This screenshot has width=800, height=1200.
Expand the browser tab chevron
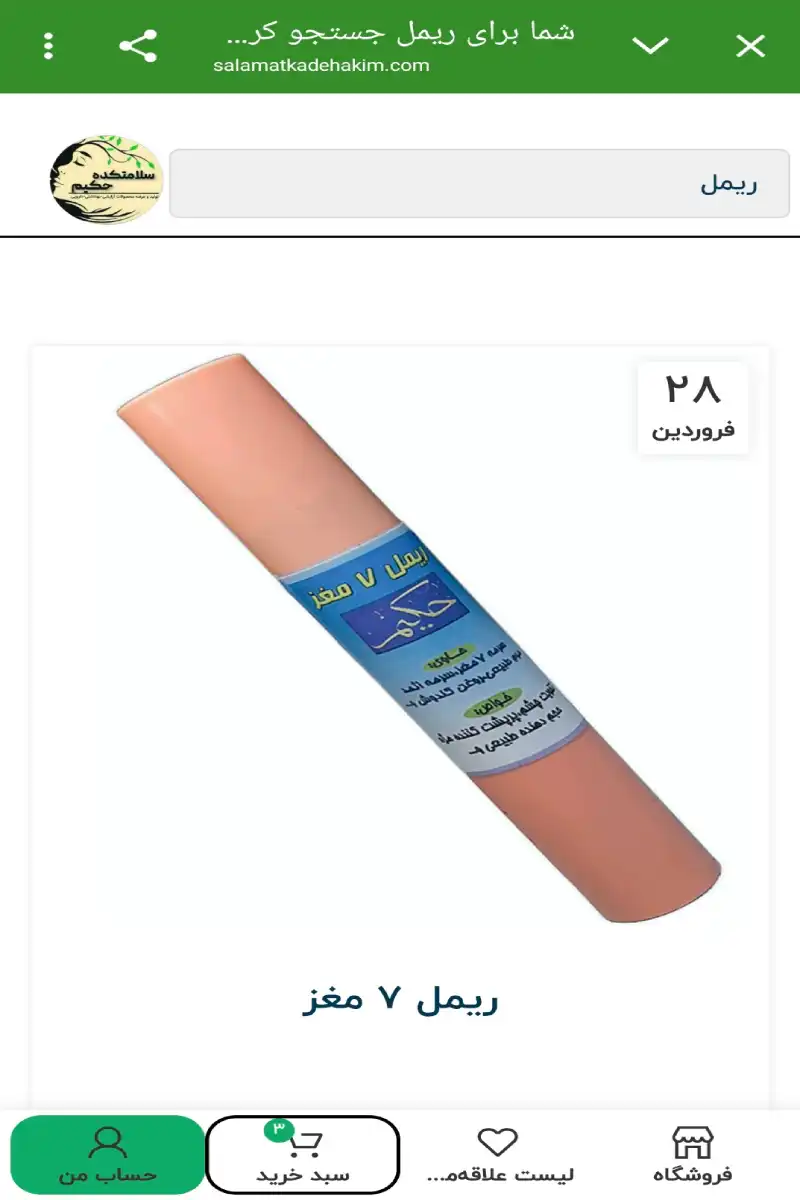(651, 46)
